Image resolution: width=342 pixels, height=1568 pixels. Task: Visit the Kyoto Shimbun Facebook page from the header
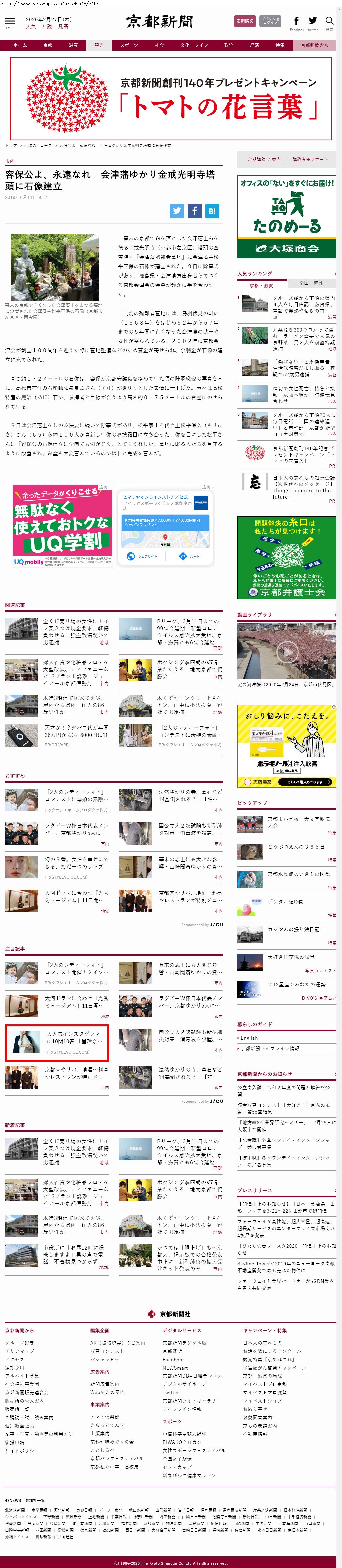[297, 21]
